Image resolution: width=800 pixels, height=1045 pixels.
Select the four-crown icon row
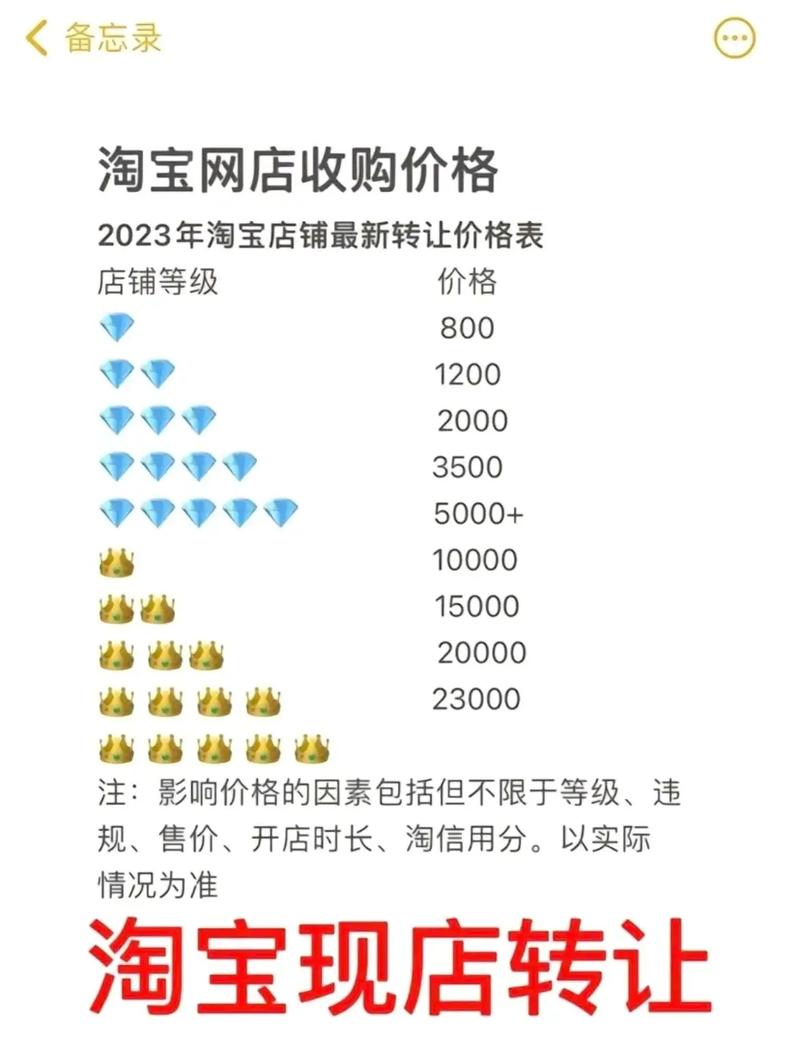183,698
